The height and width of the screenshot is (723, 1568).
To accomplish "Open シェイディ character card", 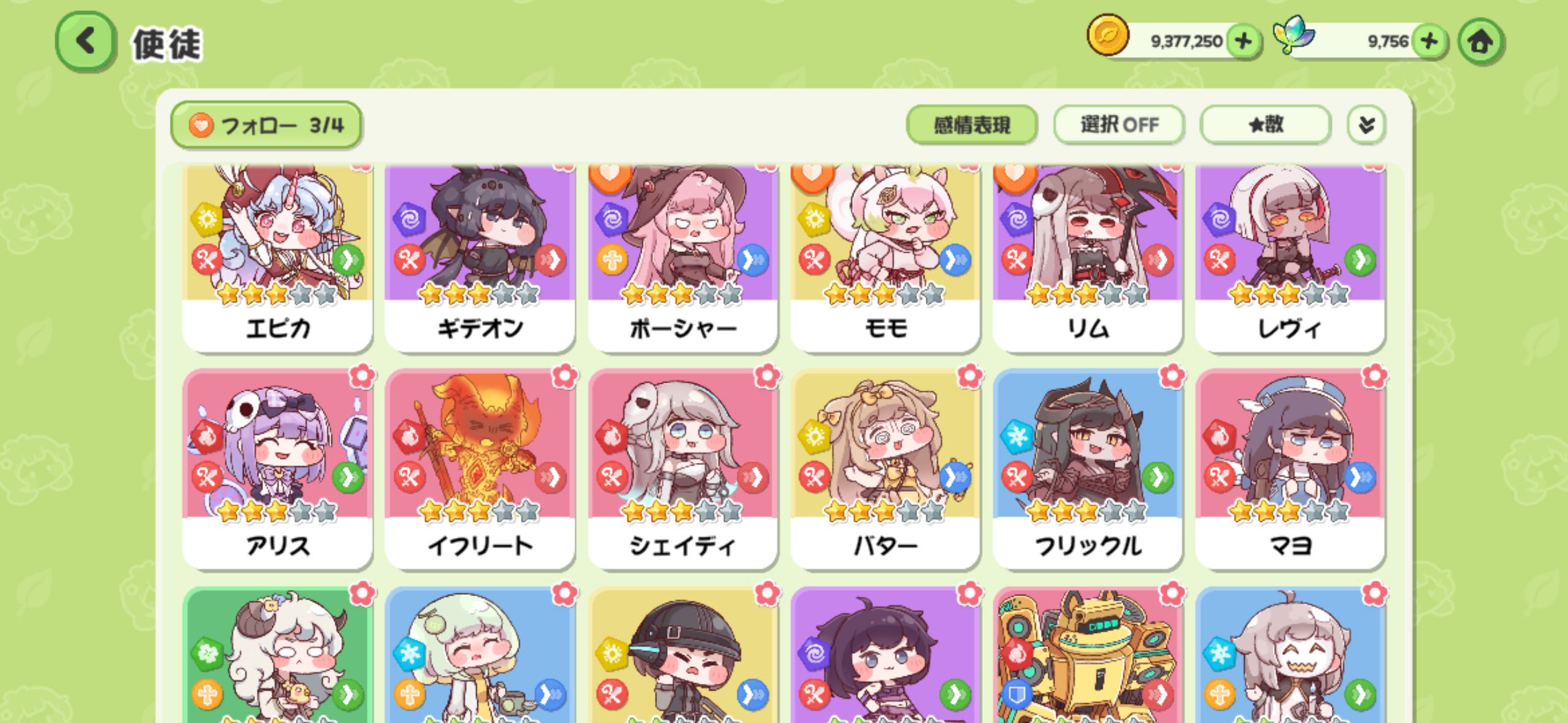I will (x=683, y=469).
